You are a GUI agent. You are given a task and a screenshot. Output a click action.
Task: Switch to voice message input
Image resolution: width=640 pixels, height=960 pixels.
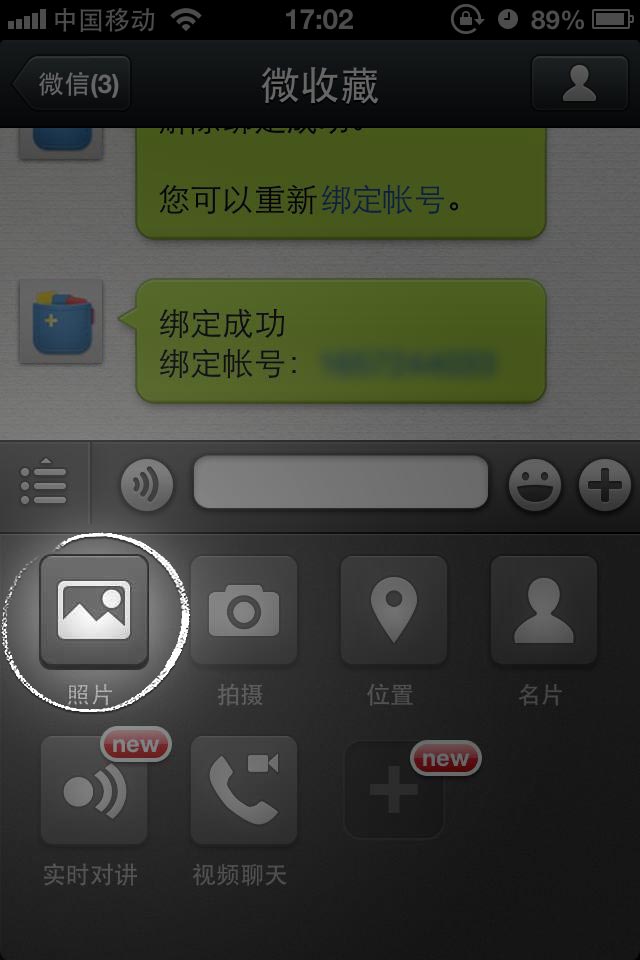147,485
